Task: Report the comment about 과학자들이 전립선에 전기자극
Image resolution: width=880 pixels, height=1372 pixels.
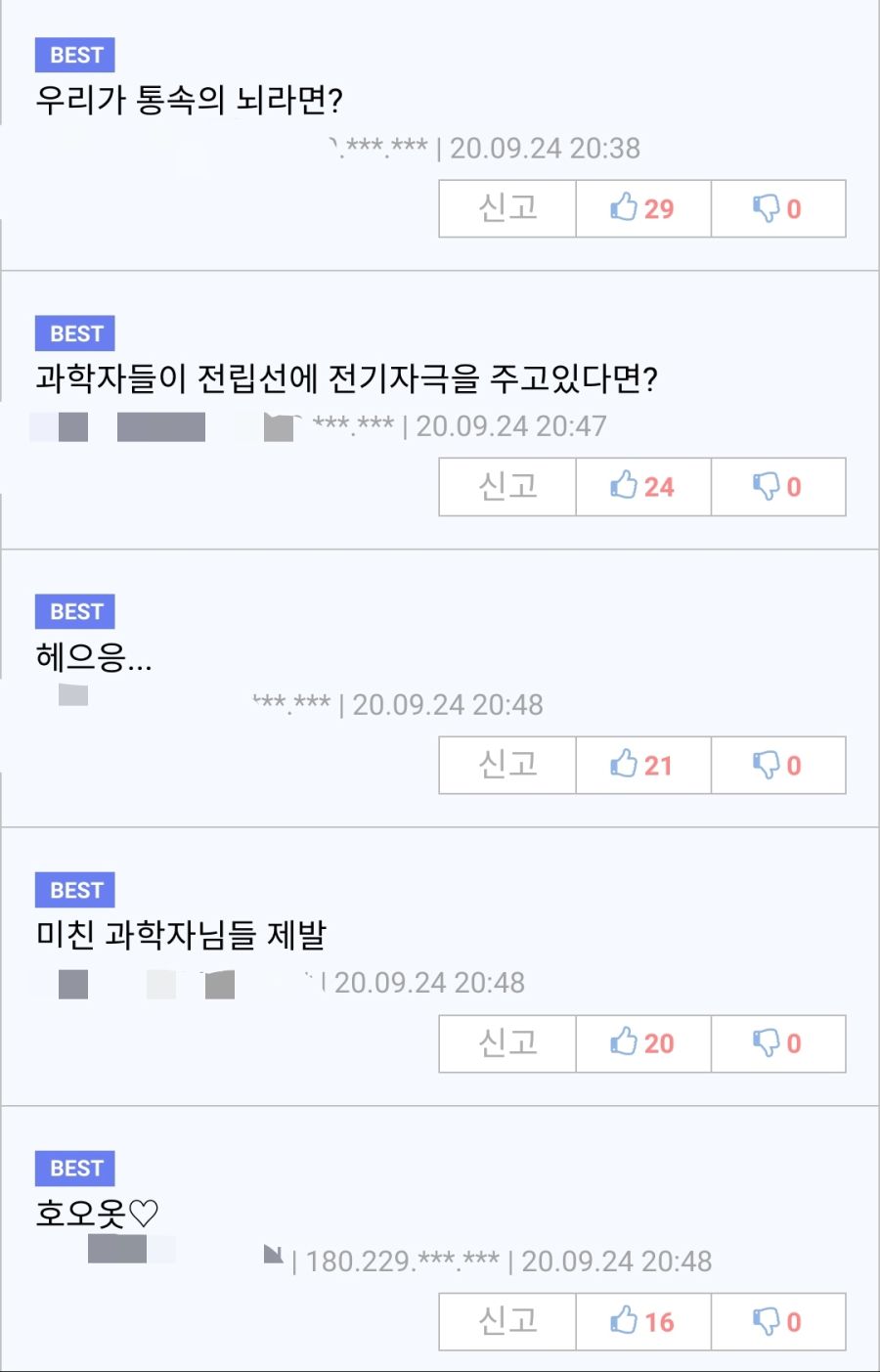Action: click(x=507, y=487)
